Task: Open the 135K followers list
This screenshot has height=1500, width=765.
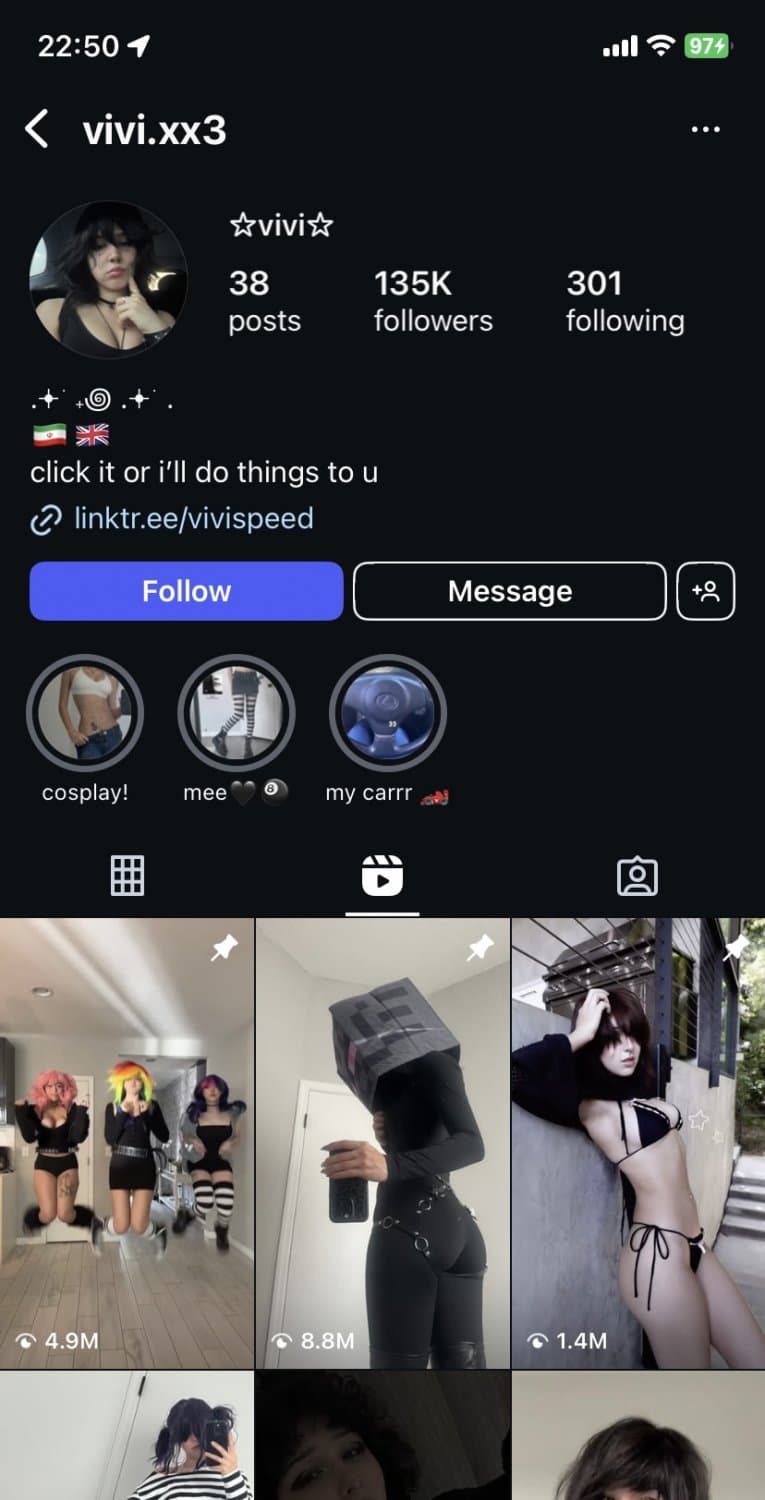Action: pyautogui.click(x=433, y=300)
